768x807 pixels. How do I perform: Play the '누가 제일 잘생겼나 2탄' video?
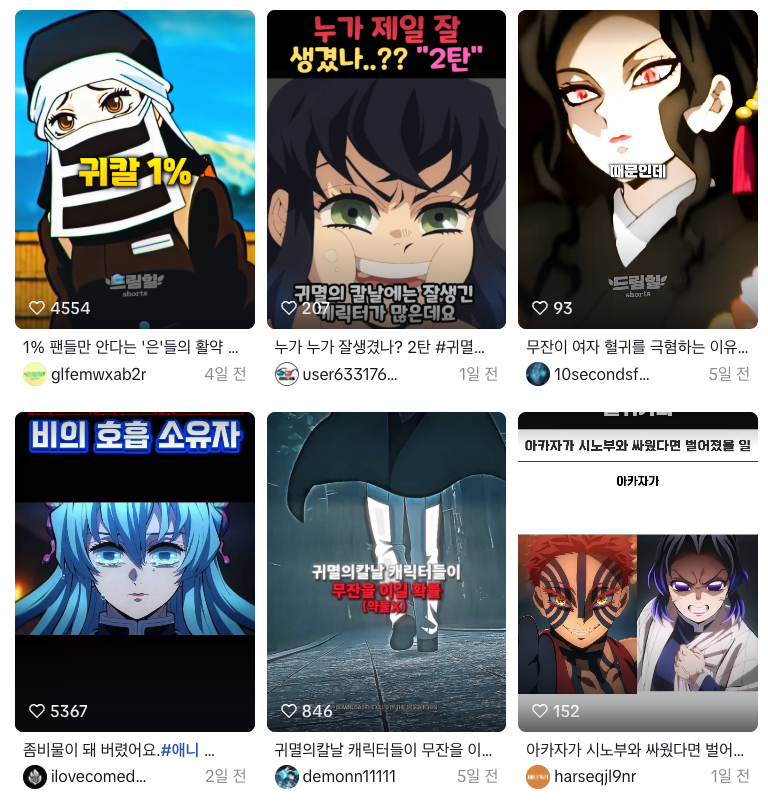tap(386, 170)
